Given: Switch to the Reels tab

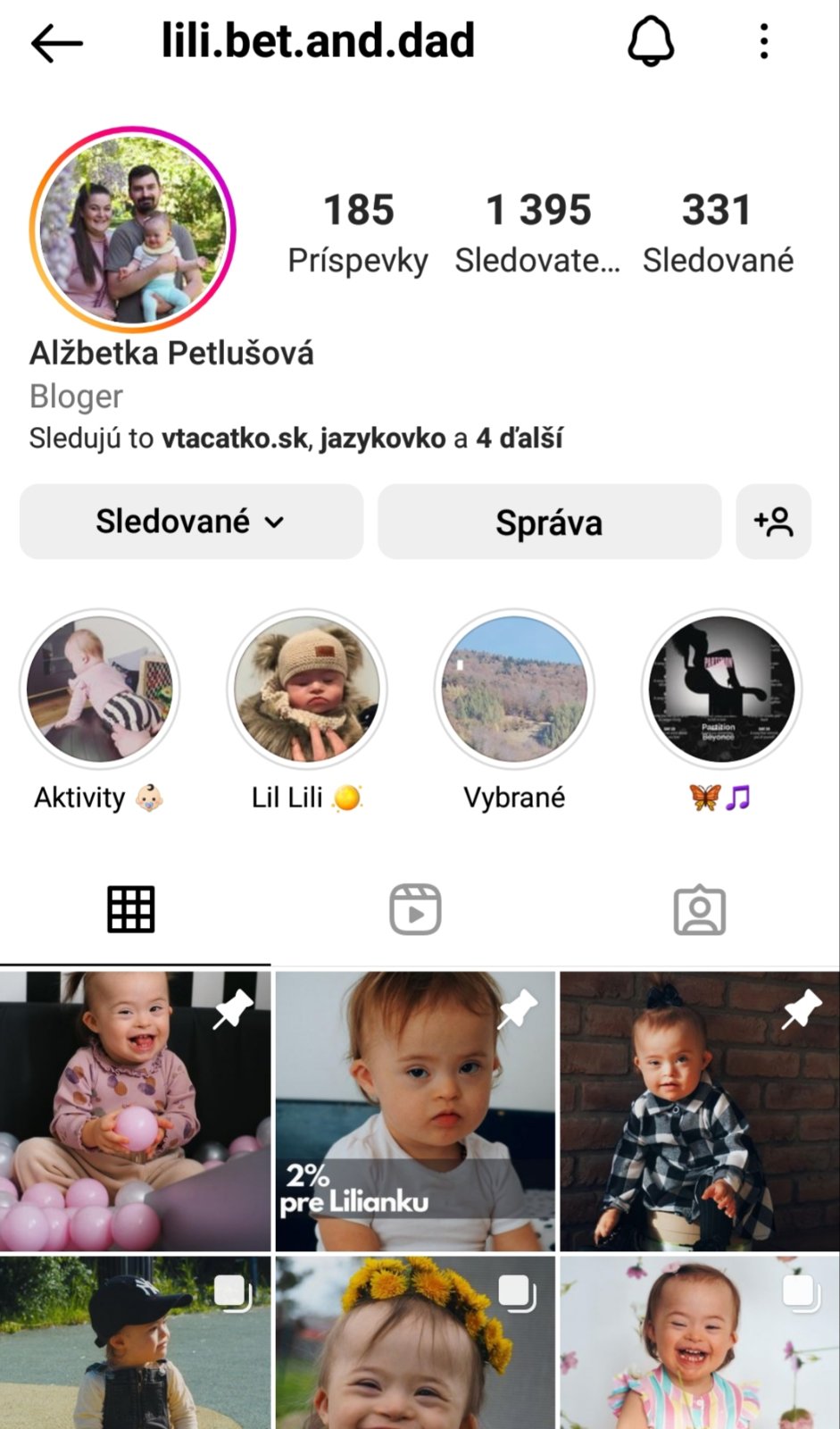Looking at the screenshot, I should (415, 910).
